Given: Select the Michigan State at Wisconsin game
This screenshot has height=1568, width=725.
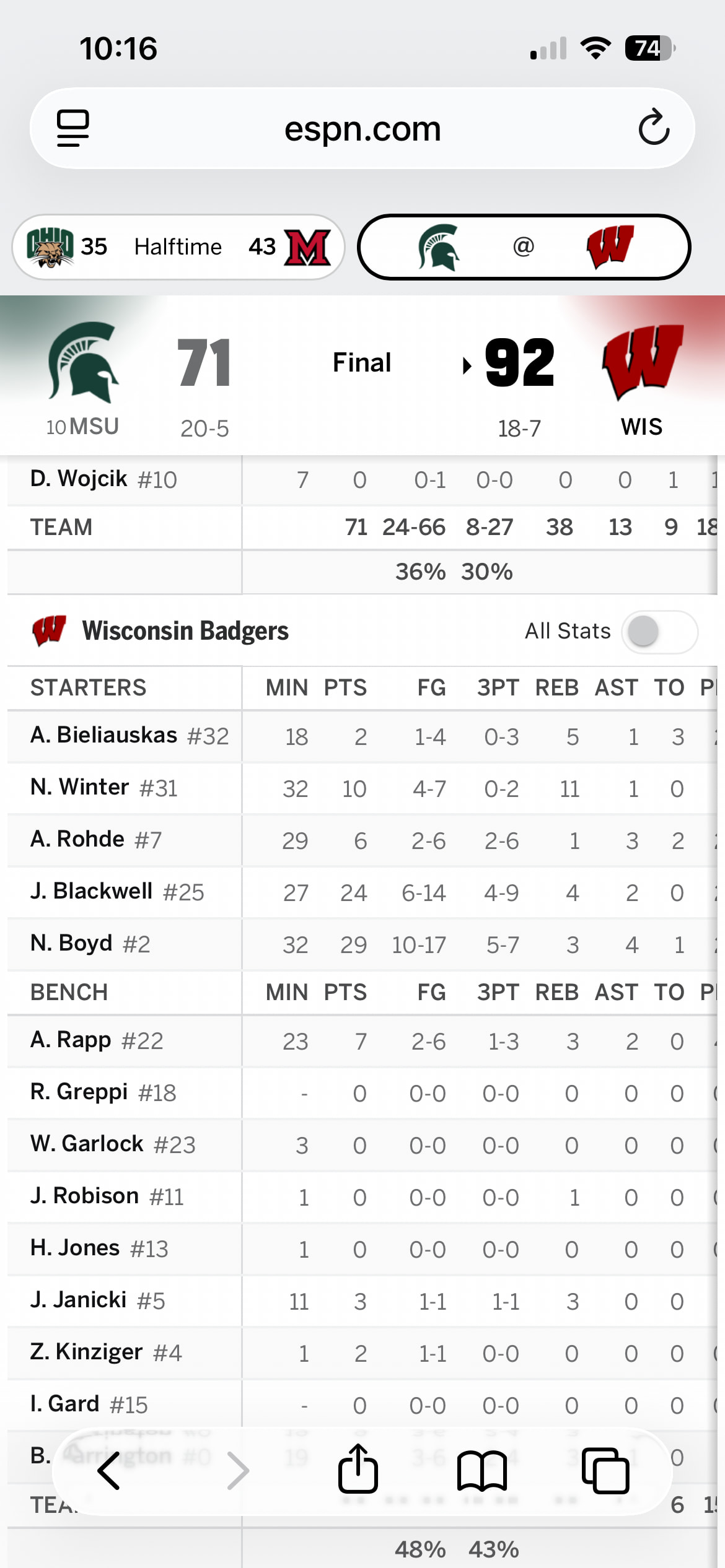Looking at the screenshot, I should pos(524,247).
